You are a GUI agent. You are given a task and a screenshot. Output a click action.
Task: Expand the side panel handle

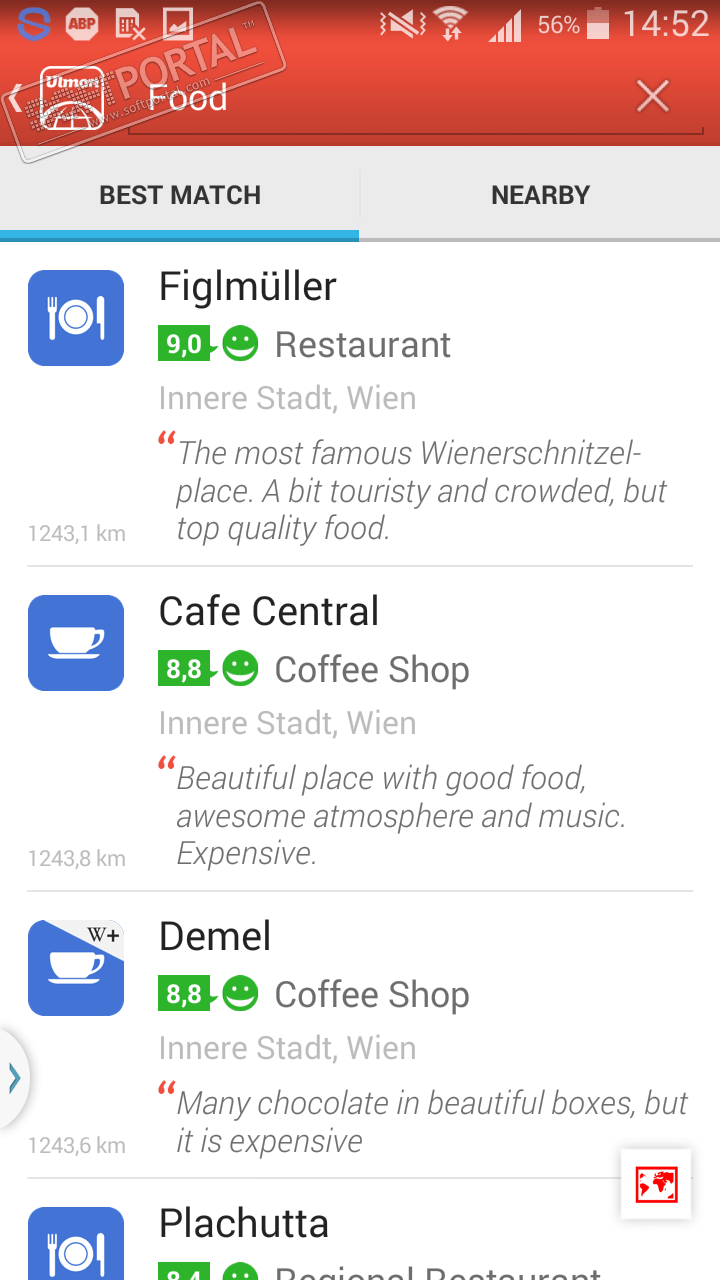tap(13, 1078)
